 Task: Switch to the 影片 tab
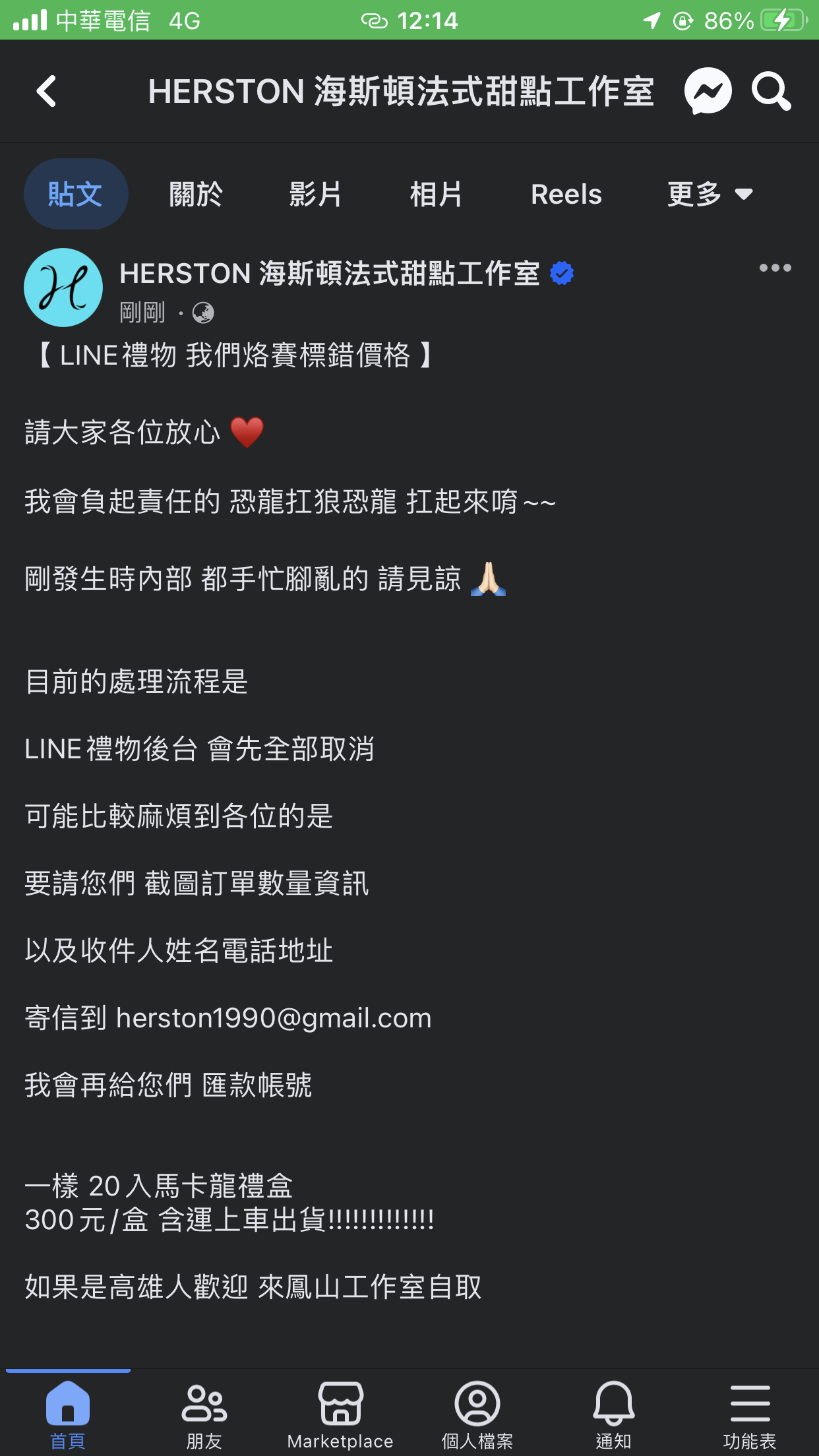coord(316,194)
